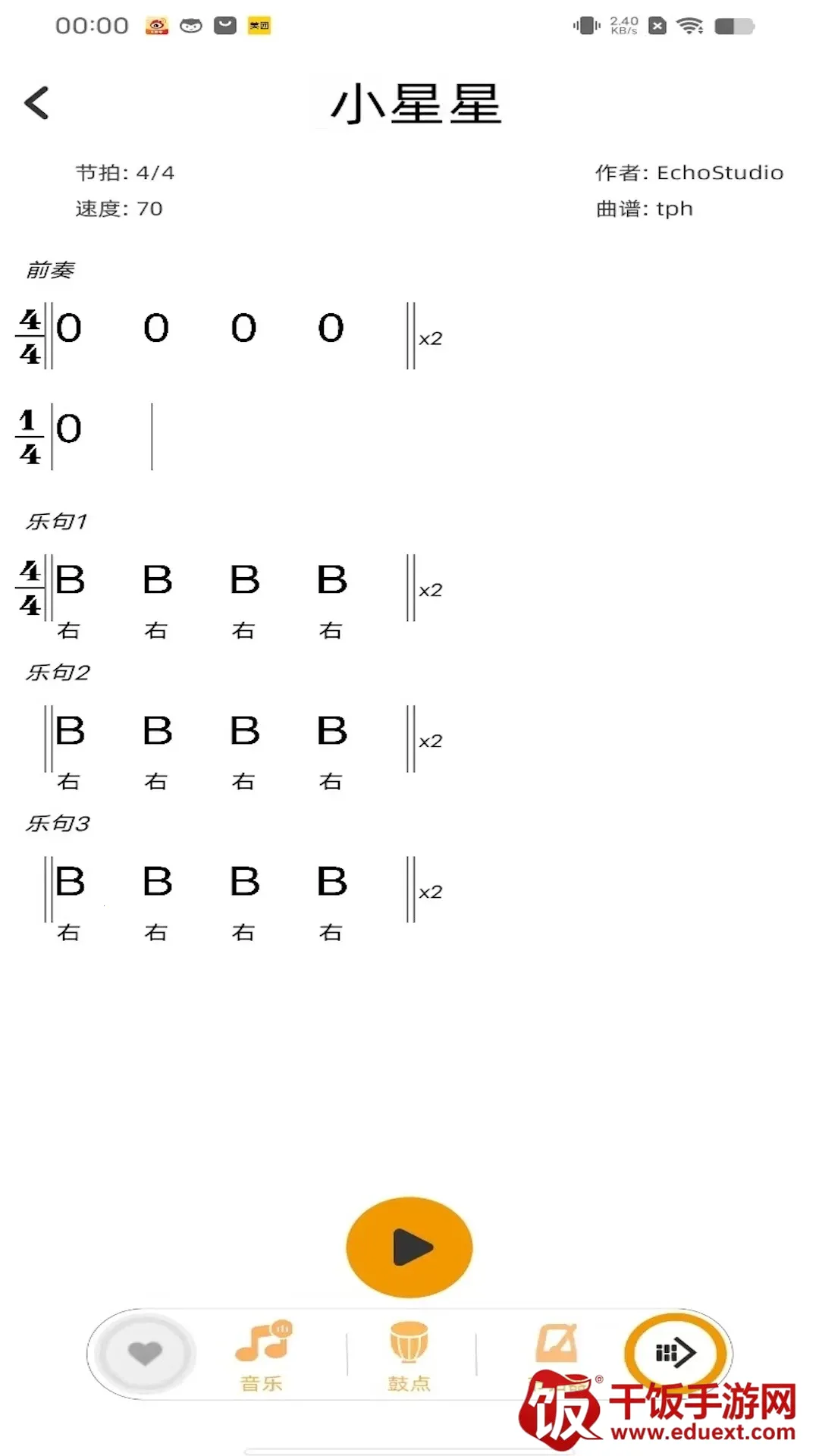The width and height of the screenshot is (819, 1456).
Task: Open the 鼓点 drum beat option
Action: pyautogui.click(x=409, y=1356)
